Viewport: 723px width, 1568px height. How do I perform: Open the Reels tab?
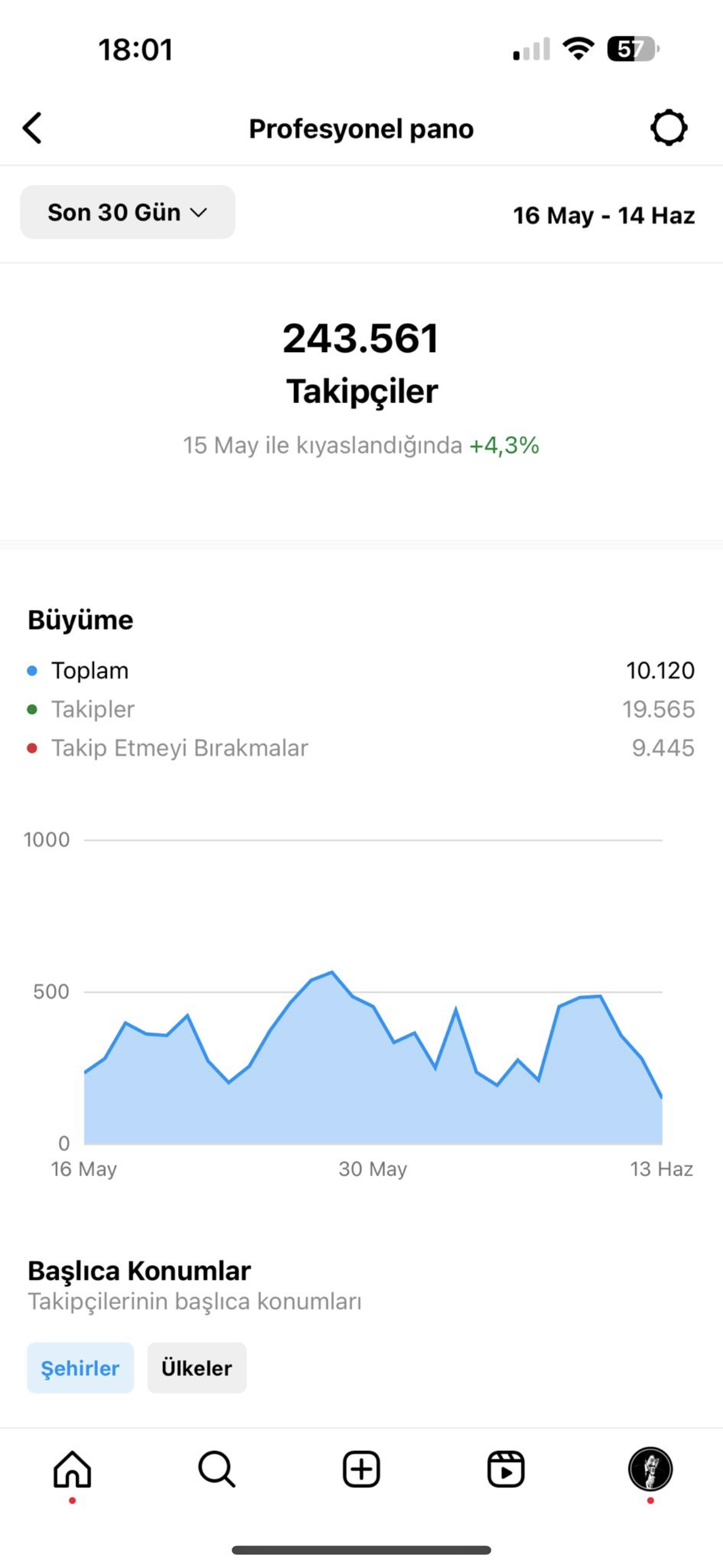506,1469
